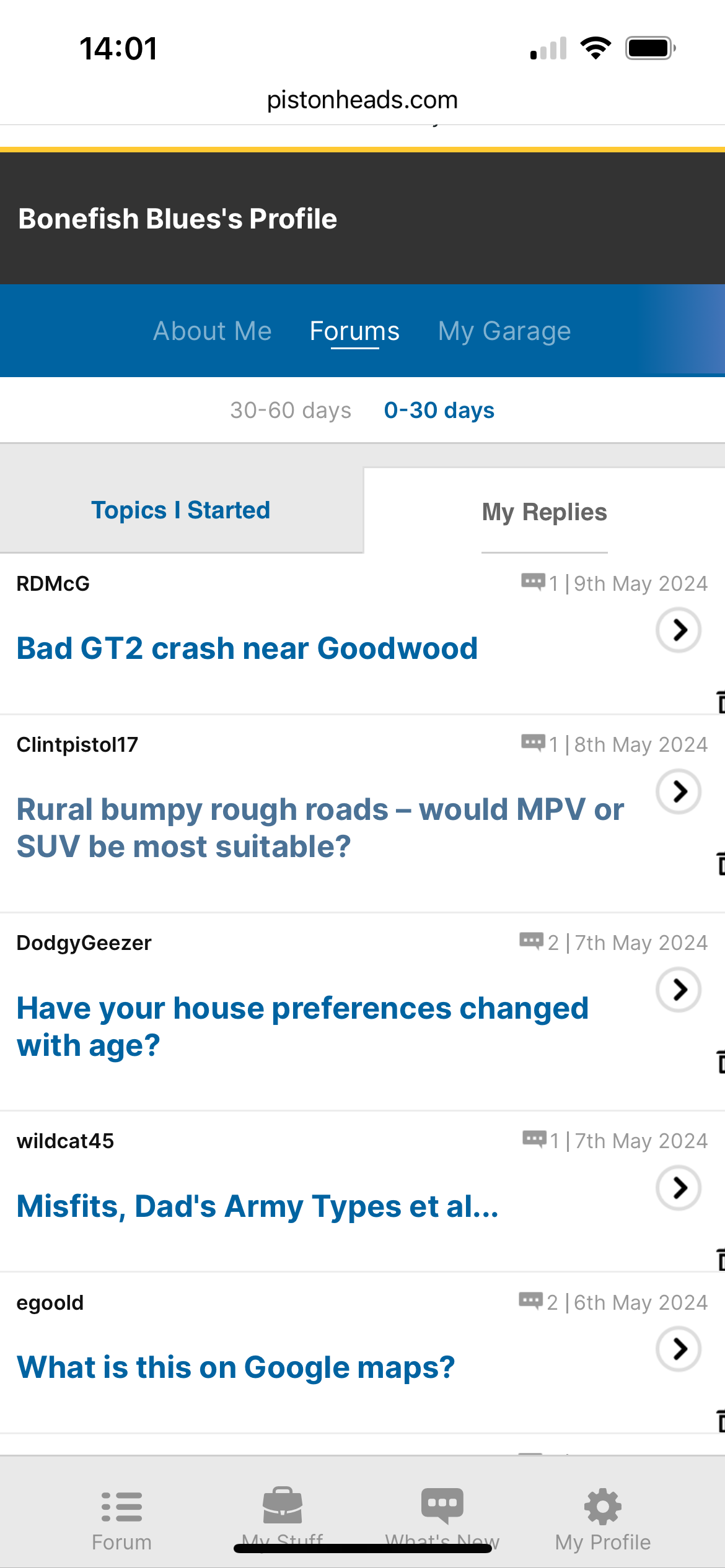
Task: Switch to the About Me tab
Action: (x=212, y=331)
